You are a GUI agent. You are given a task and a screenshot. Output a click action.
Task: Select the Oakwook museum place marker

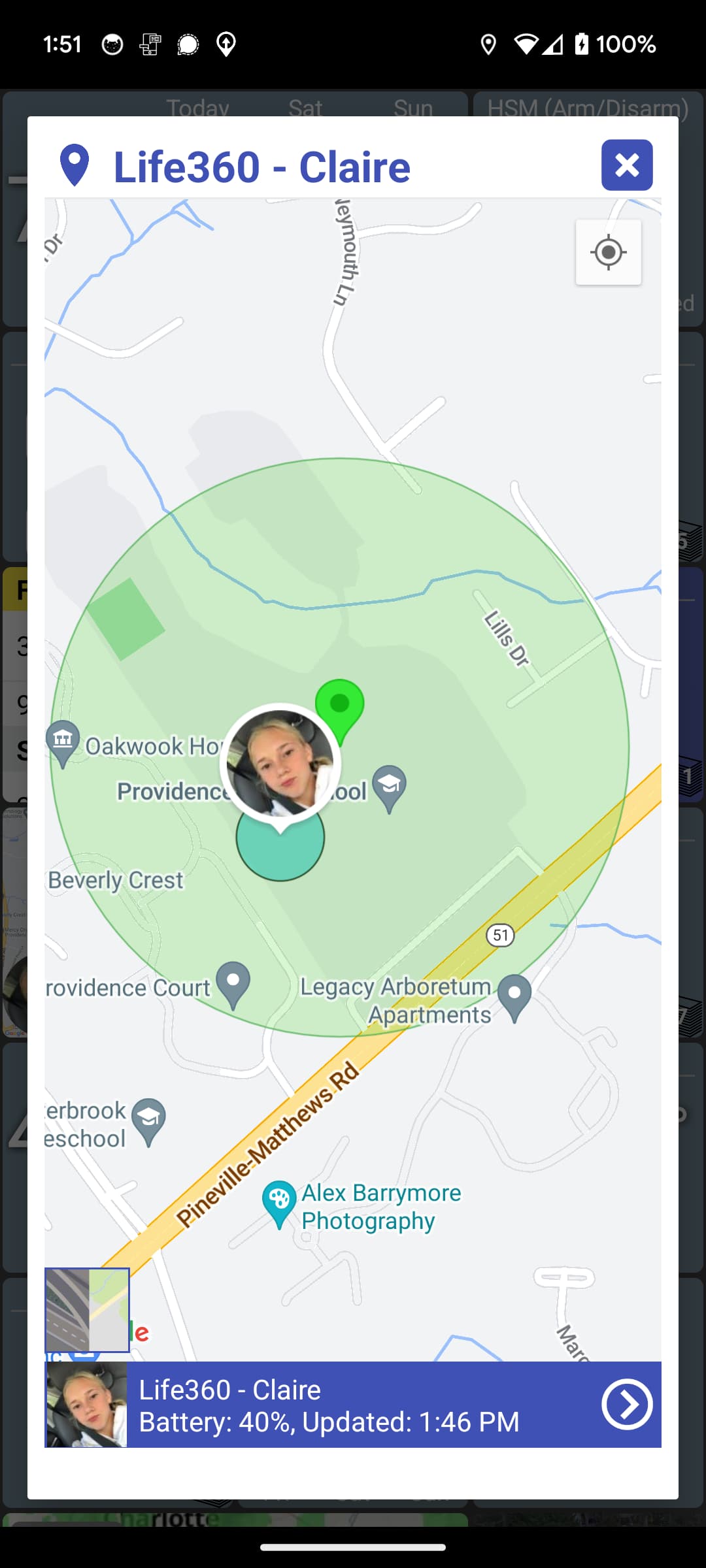pos(63,744)
